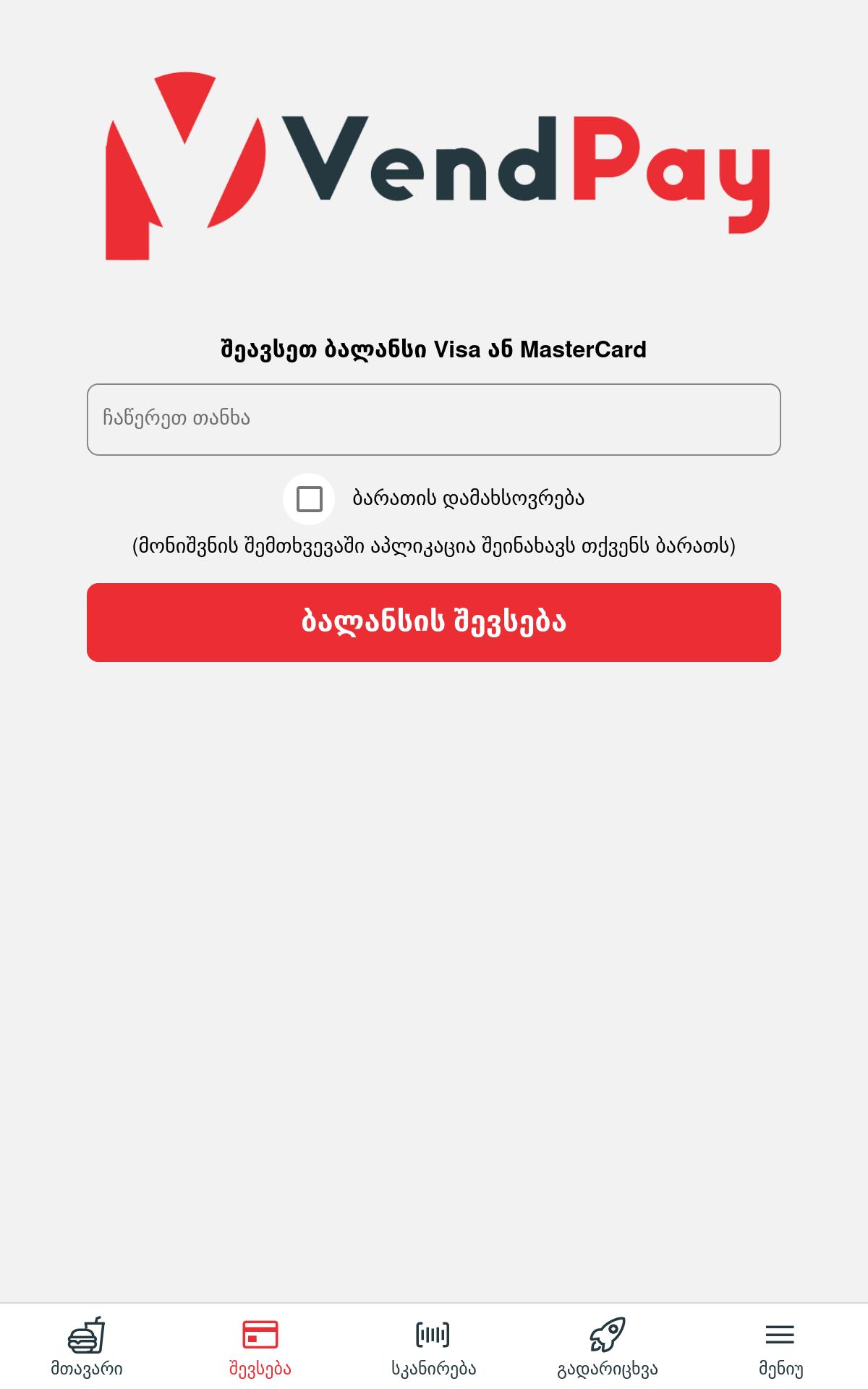Tap the amount input field ჩაწერეთ თანხა
Image resolution: width=868 pixels, height=1389 pixels.
[x=434, y=420]
